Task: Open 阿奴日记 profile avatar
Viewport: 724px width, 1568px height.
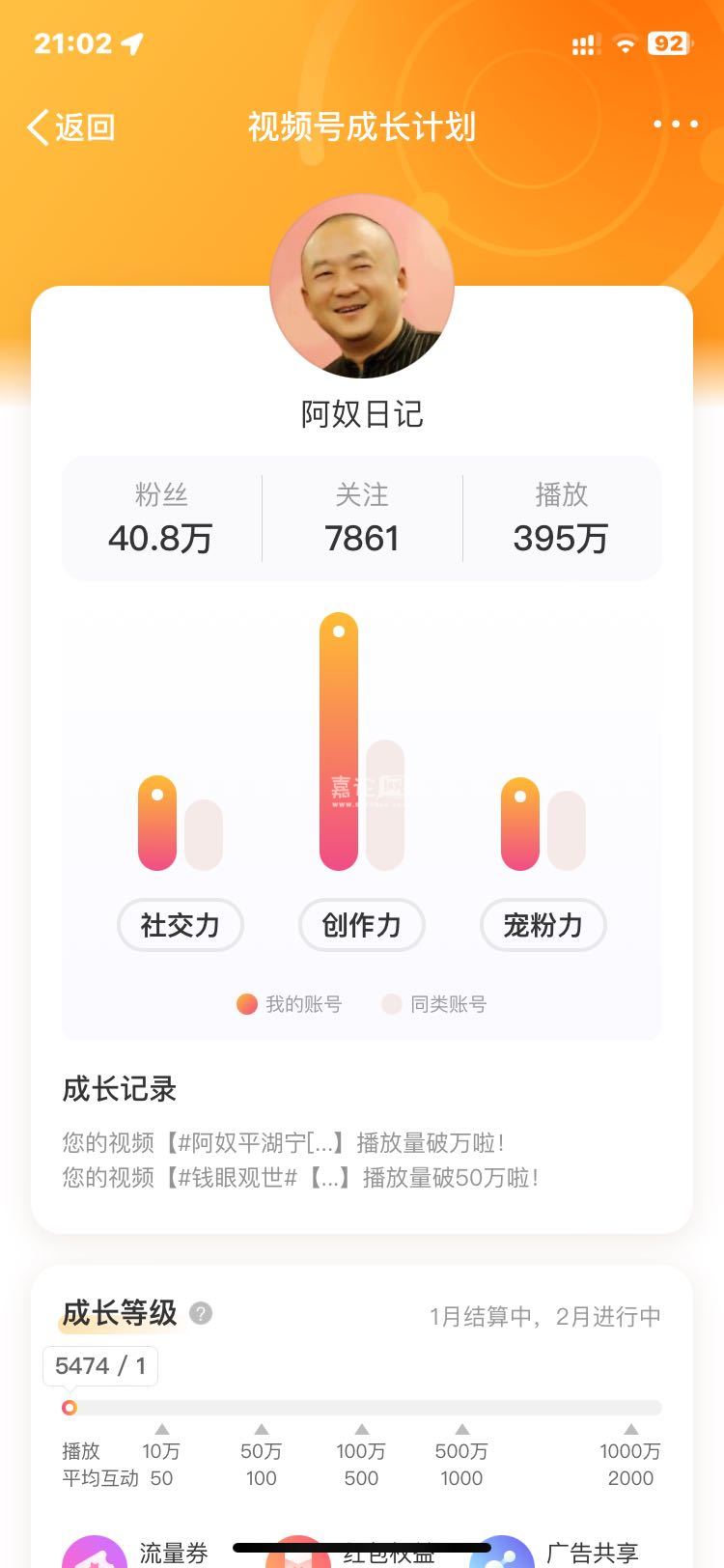Action: click(x=362, y=286)
